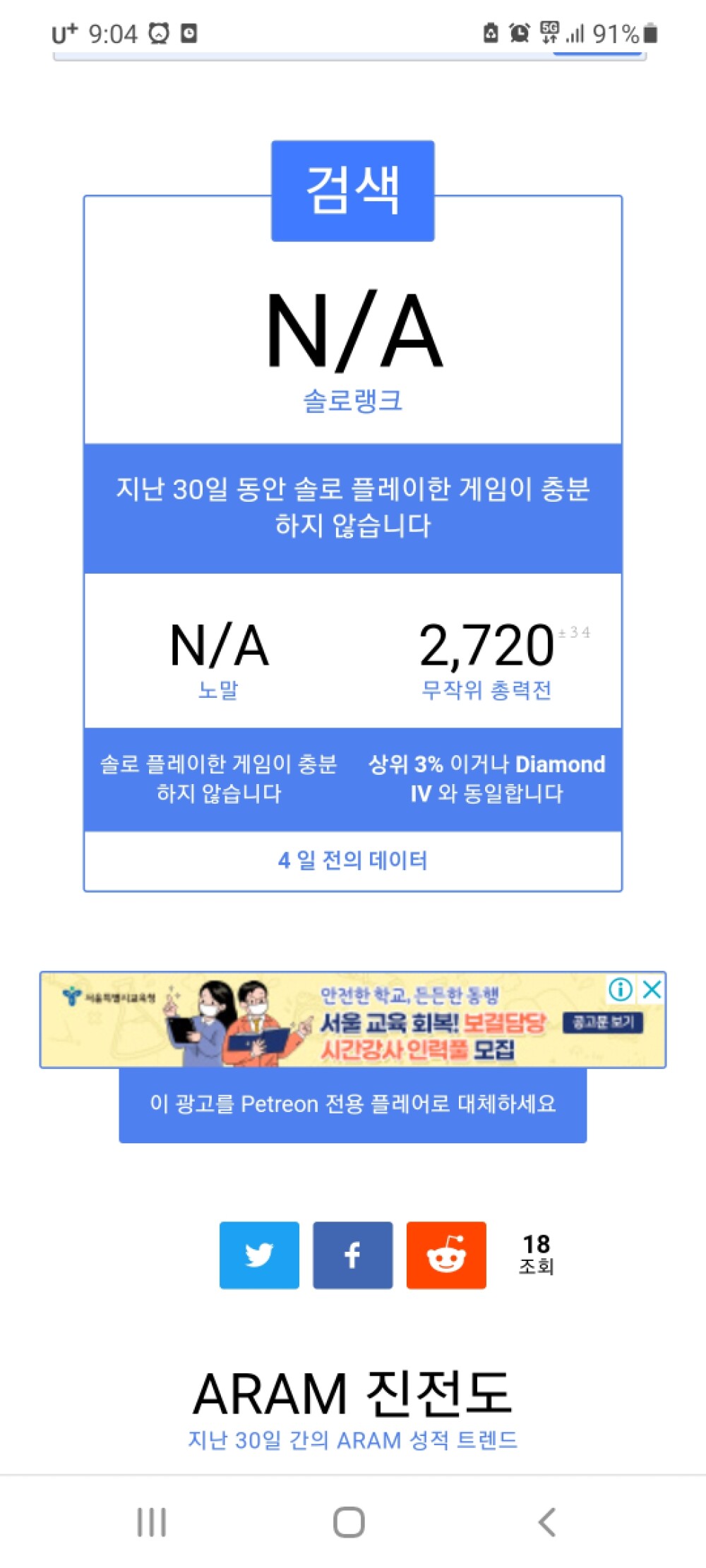Close the banner ad
The width and height of the screenshot is (706, 1568).
tap(652, 989)
